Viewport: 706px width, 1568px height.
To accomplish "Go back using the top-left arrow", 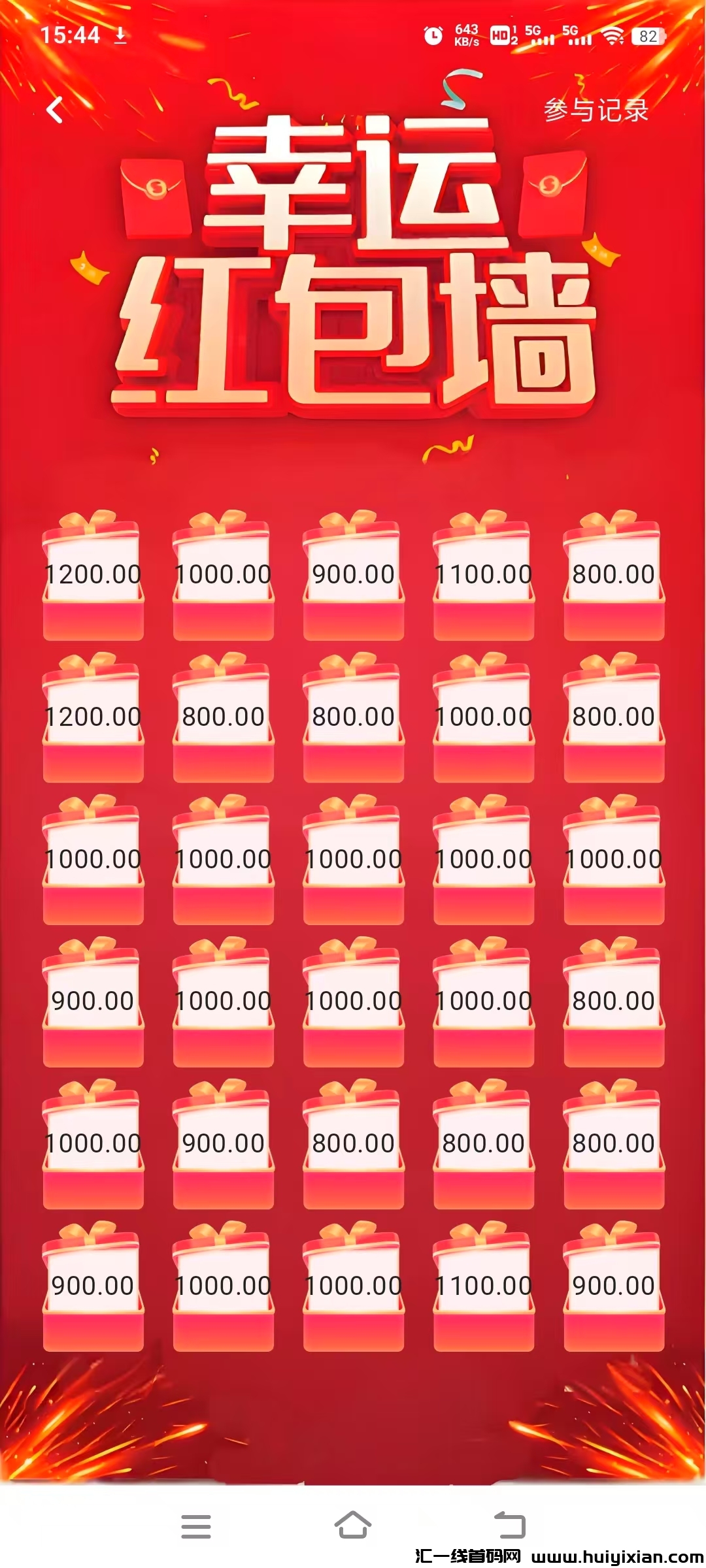I will (55, 110).
